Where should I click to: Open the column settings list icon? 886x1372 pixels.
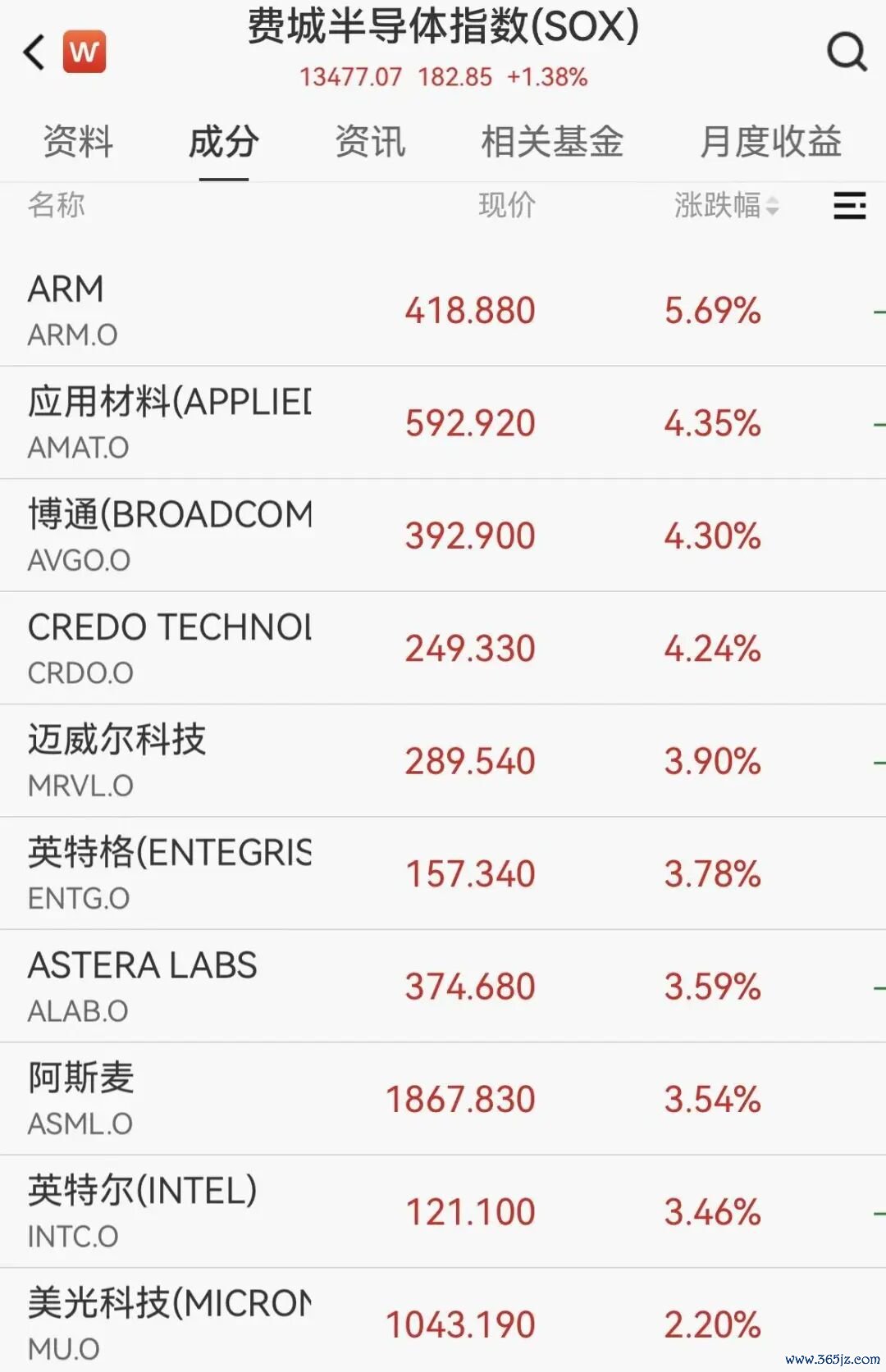(849, 205)
